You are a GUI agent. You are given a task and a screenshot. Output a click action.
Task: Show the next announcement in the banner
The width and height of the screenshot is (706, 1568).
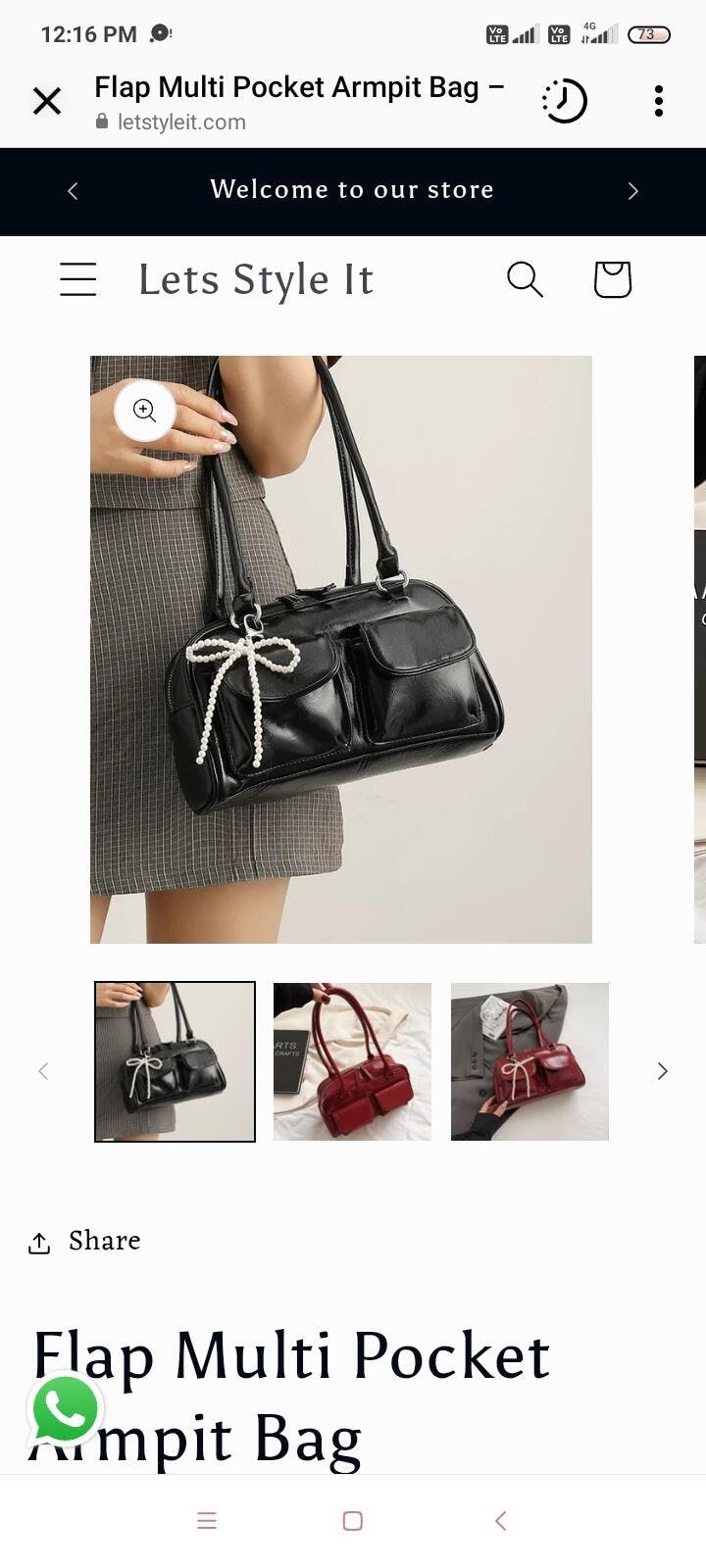632,191
